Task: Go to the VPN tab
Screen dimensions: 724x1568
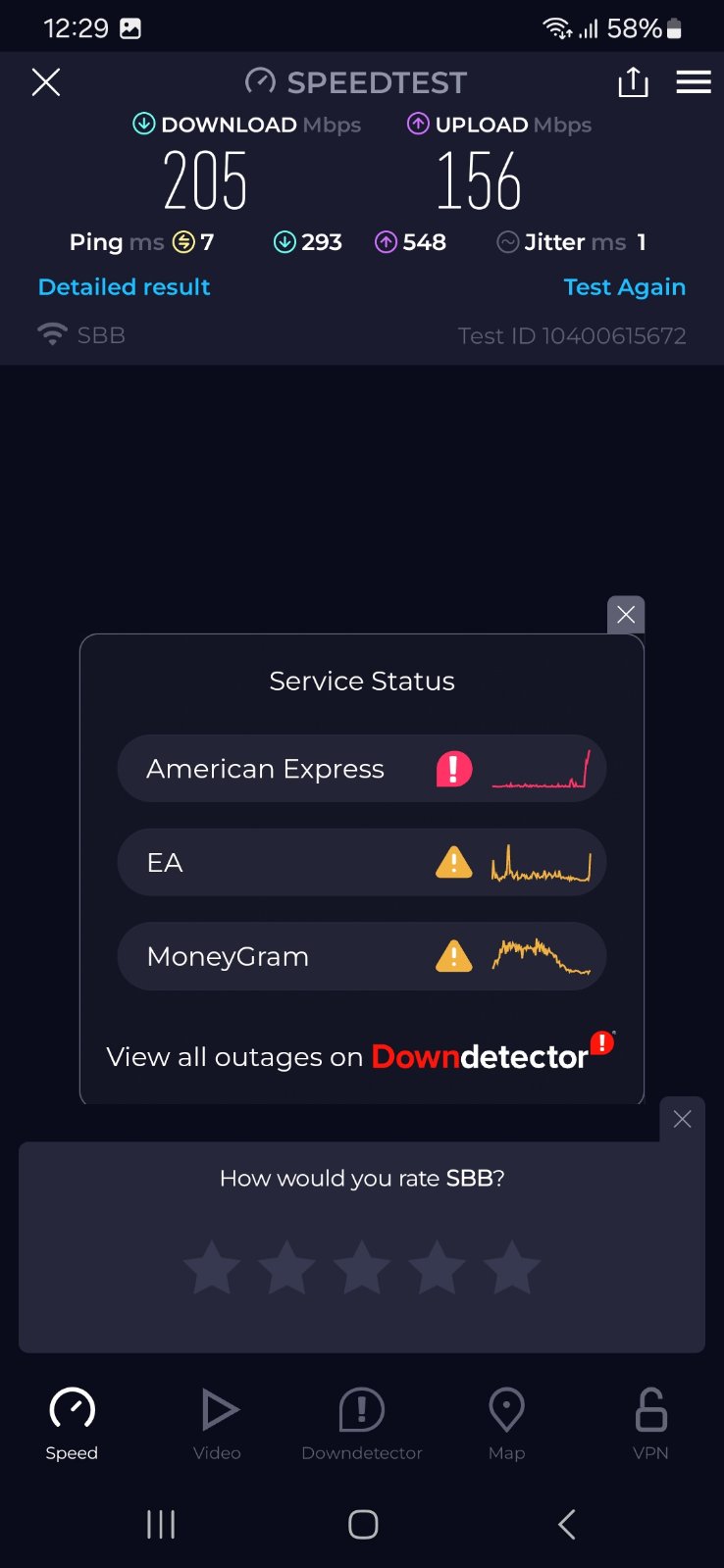Action: pos(650,1423)
